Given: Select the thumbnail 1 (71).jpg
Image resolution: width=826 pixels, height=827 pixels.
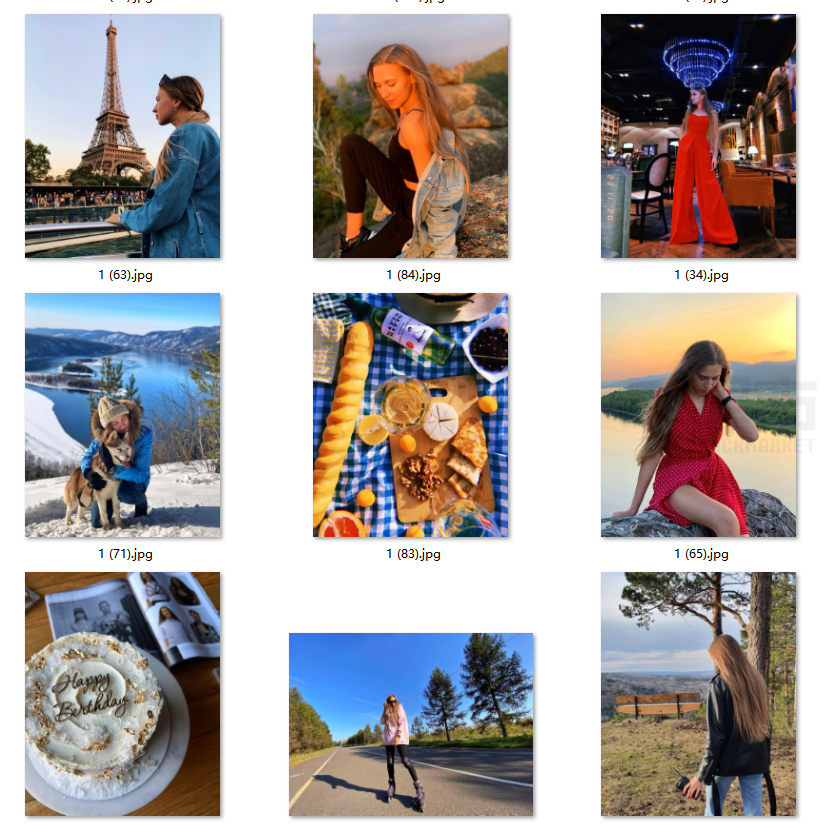Looking at the screenshot, I should point(122,415).
